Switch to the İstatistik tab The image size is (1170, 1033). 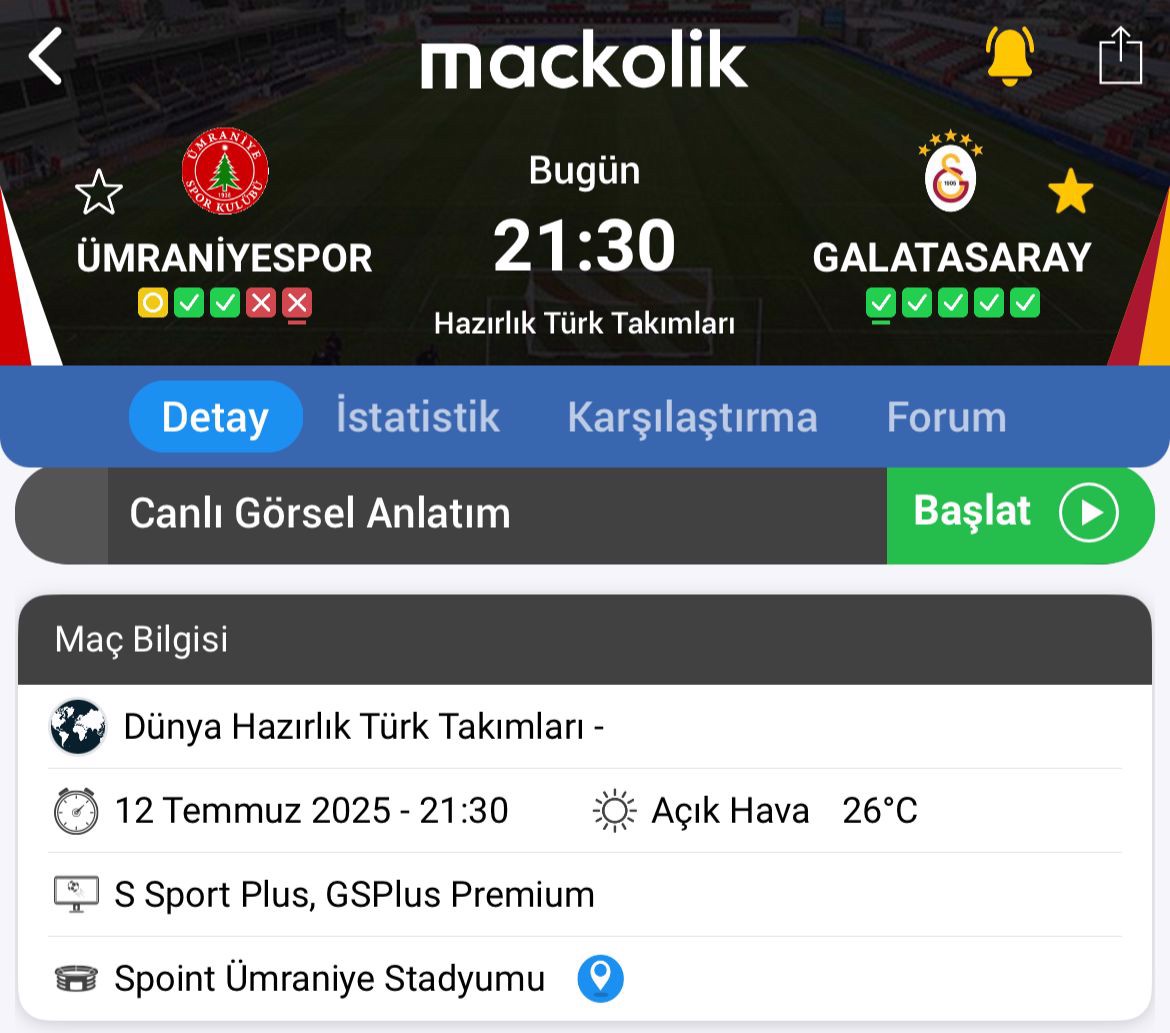coord(417,417)
